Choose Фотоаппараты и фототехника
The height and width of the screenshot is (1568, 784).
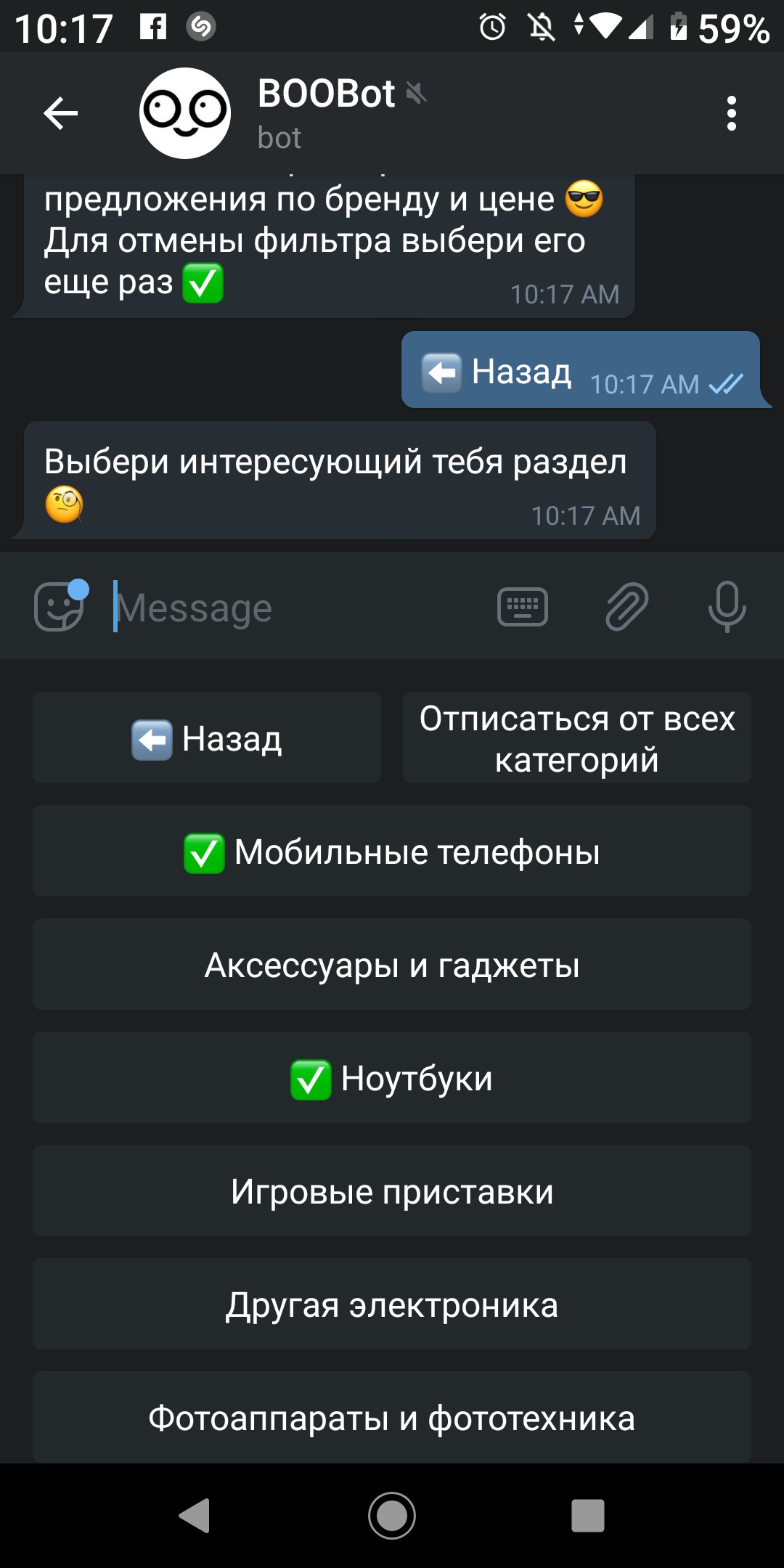pyautogui.click(x=392, y=1417)
